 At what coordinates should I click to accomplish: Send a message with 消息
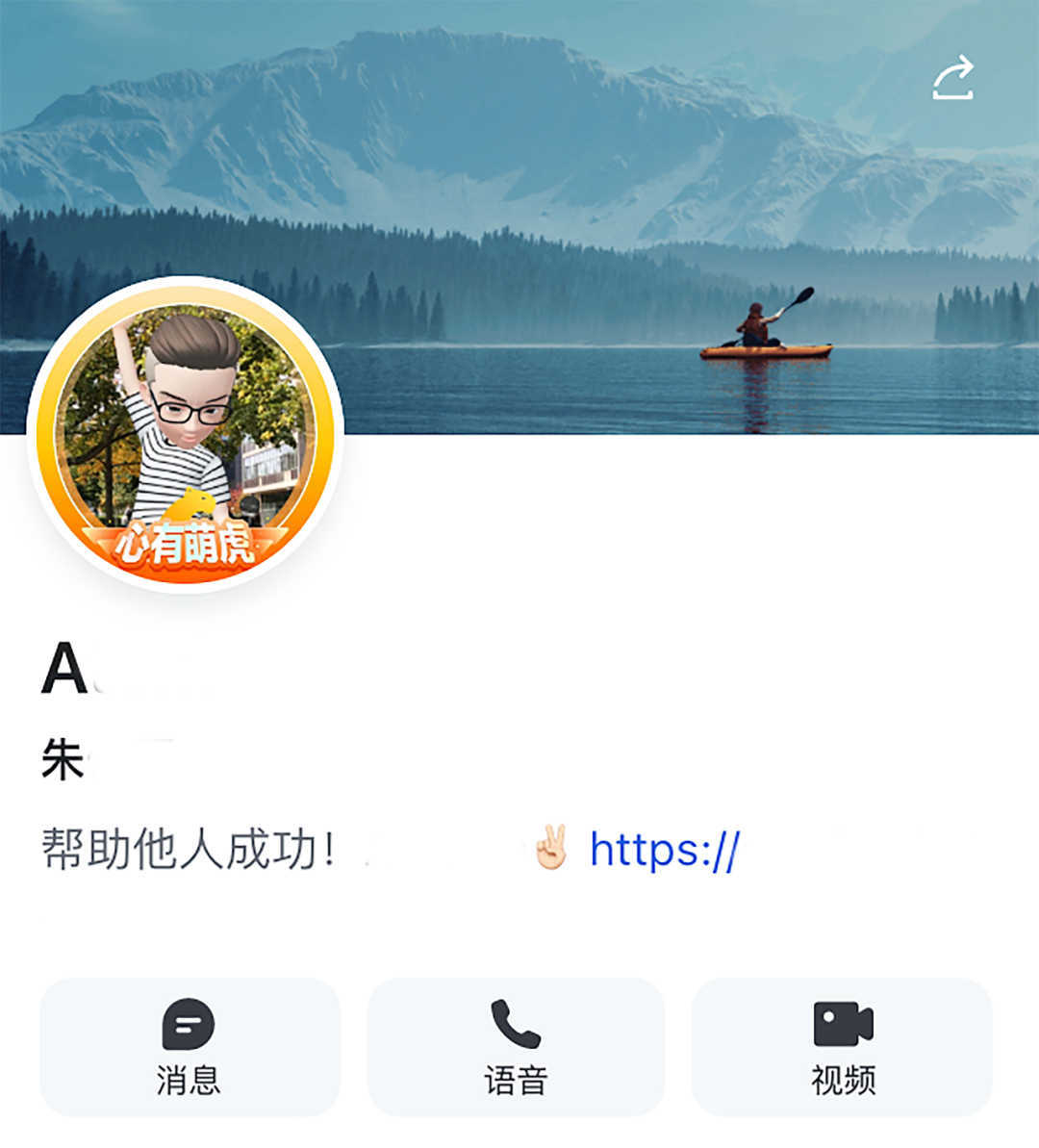[190, 1047]
